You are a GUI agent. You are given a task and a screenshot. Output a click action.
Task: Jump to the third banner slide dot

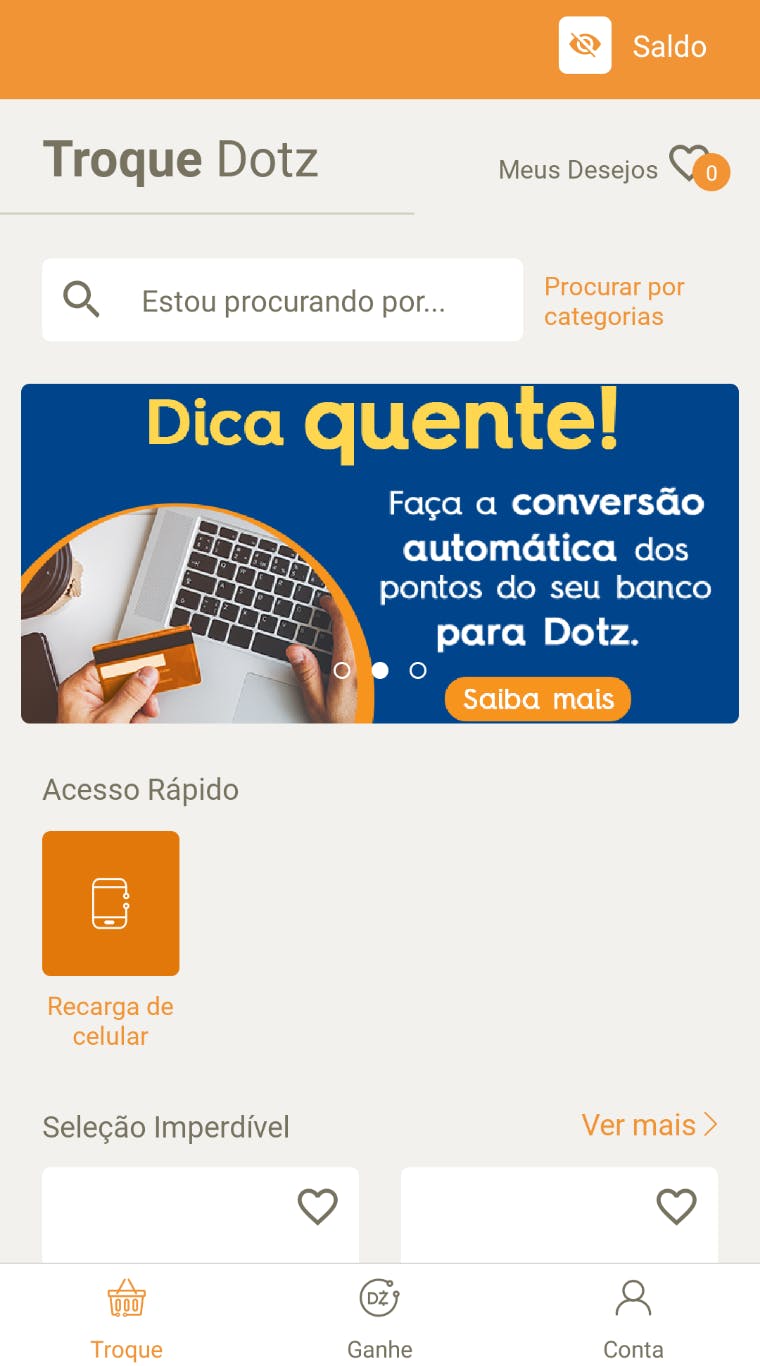[x=417, y=671]
